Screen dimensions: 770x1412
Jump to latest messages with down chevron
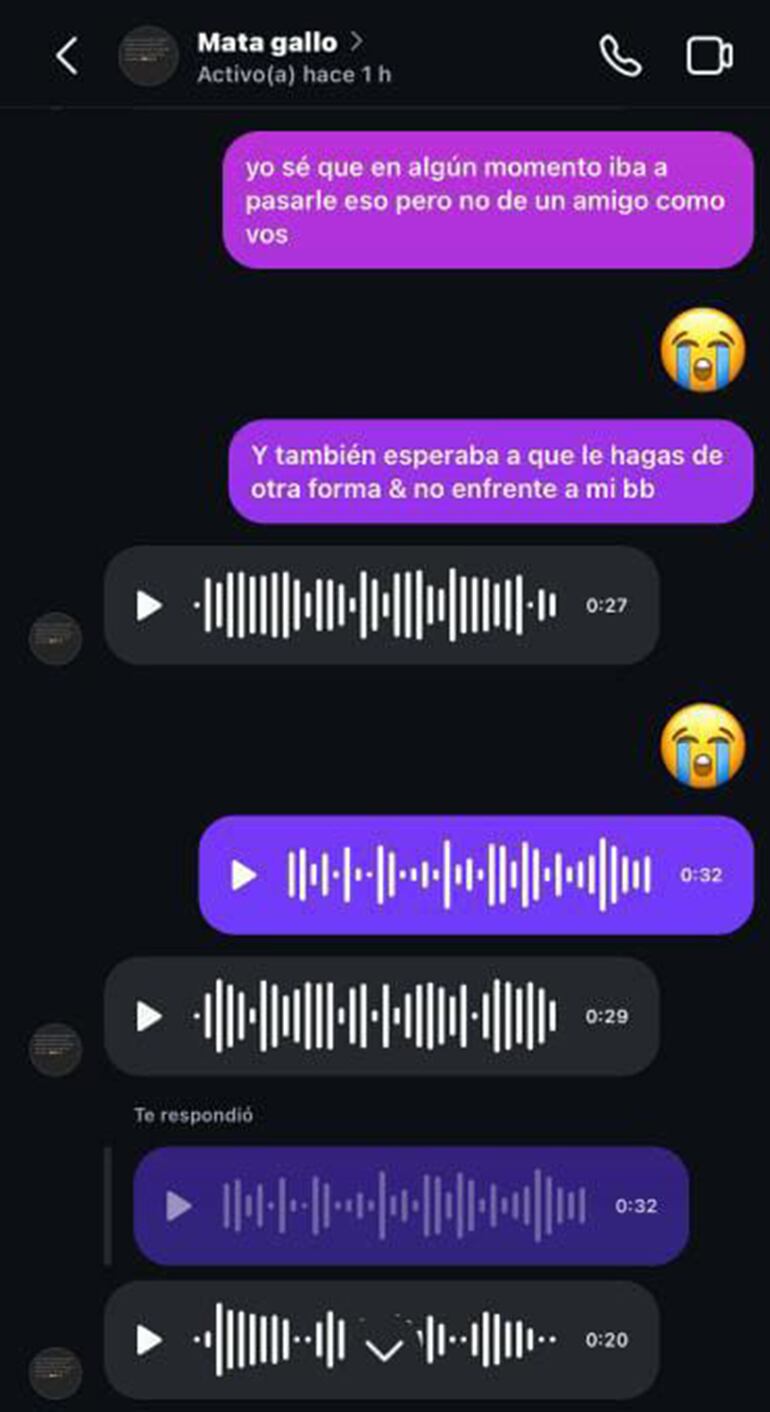pos(384,1350)
